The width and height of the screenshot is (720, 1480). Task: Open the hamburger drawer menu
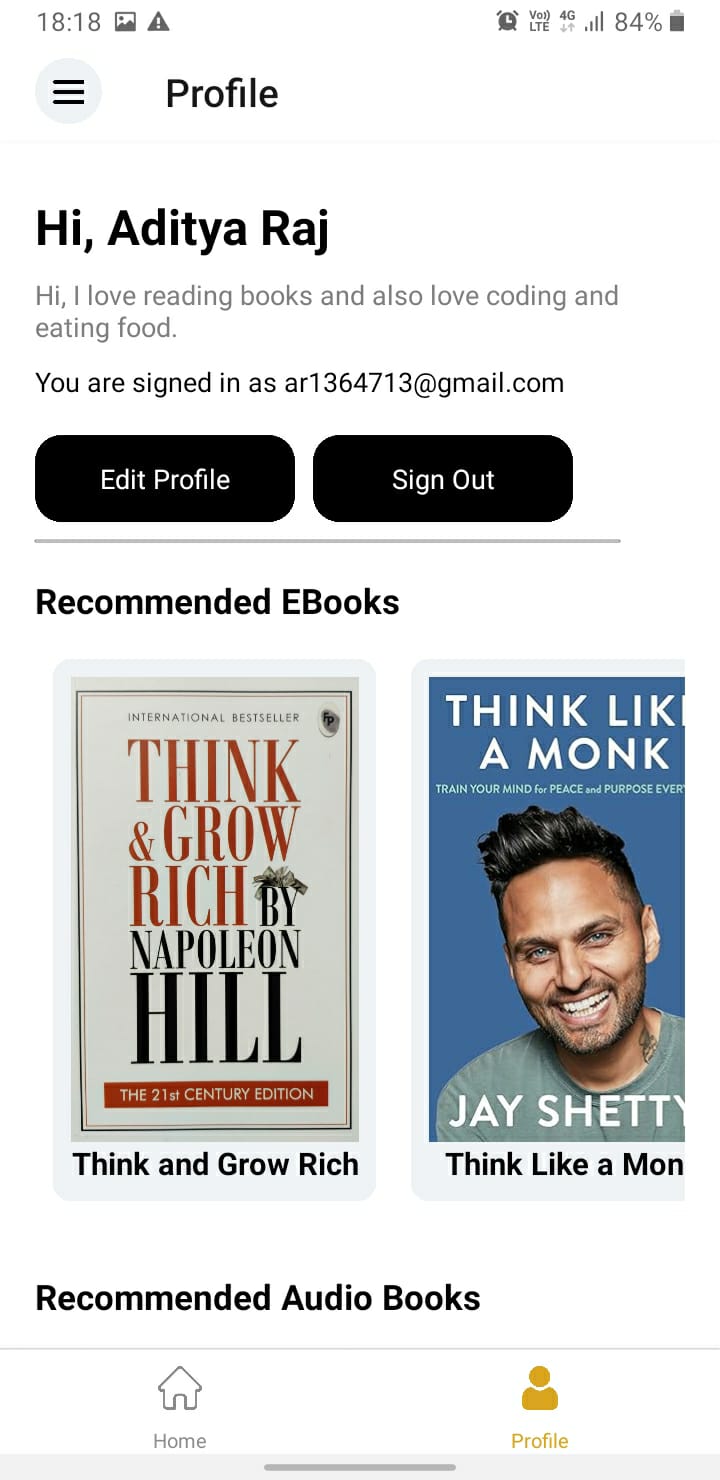coord(68,91)
